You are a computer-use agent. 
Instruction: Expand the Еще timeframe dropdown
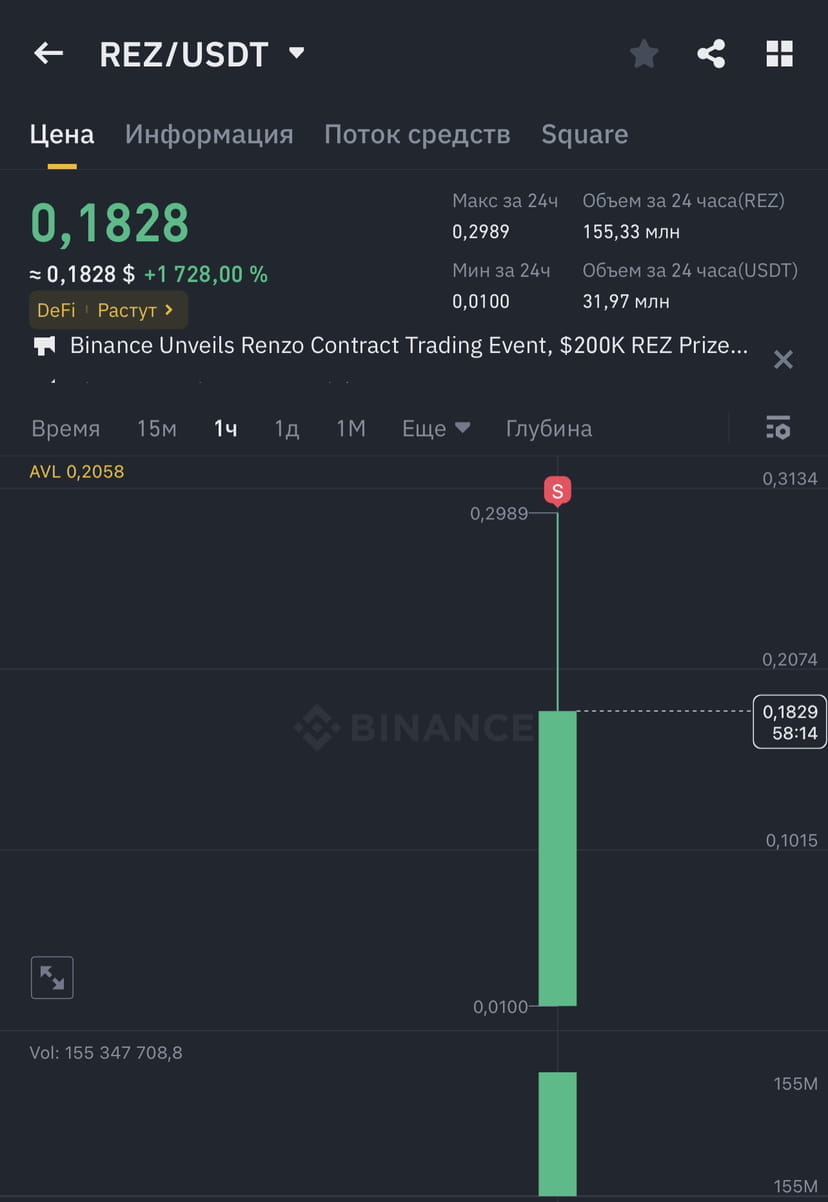(x=435, y=428)
